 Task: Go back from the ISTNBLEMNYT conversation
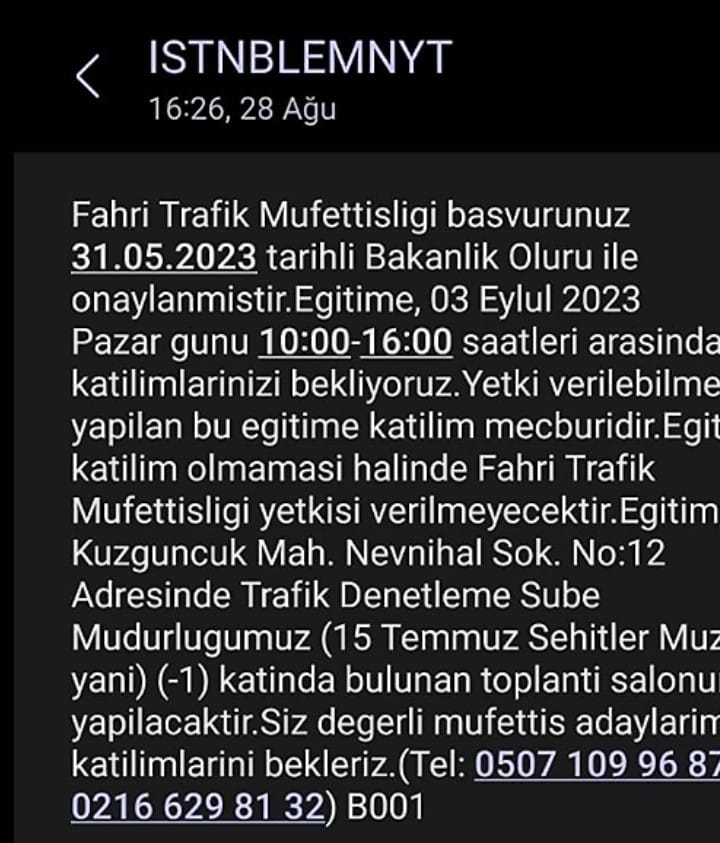(88, 77)
